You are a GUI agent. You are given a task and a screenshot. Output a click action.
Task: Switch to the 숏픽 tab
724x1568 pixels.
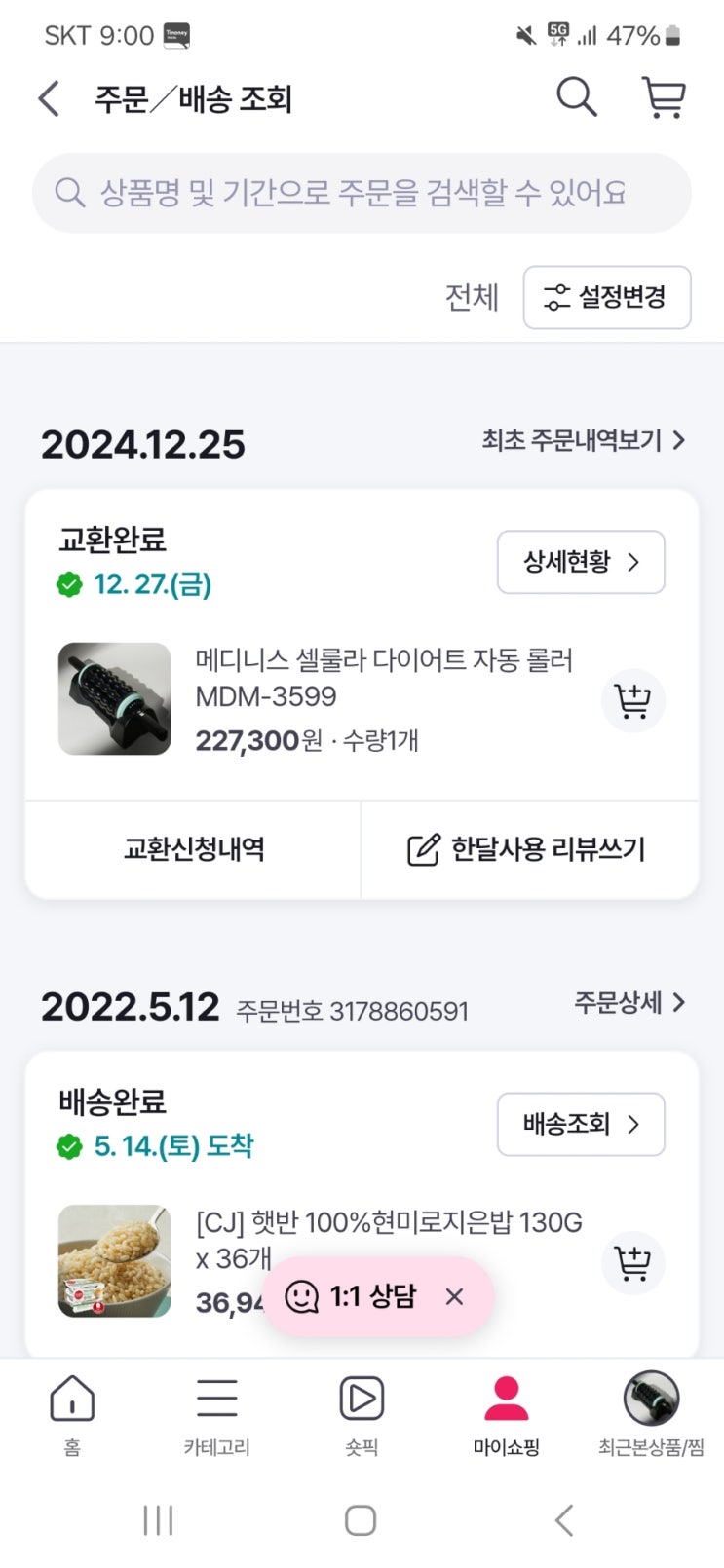(x=362, y=1413)
